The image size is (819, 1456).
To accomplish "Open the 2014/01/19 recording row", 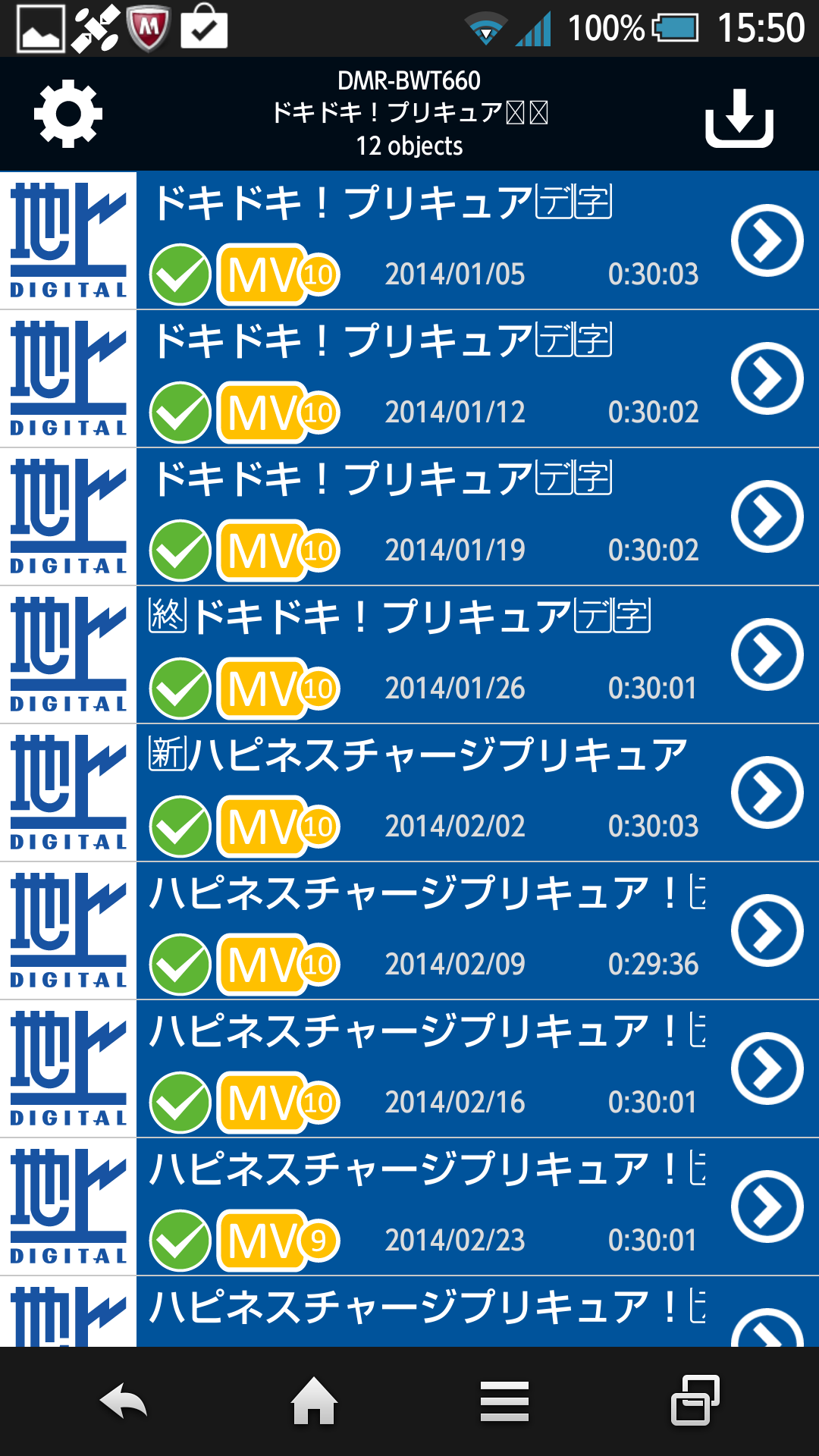I will coord(425,516).
